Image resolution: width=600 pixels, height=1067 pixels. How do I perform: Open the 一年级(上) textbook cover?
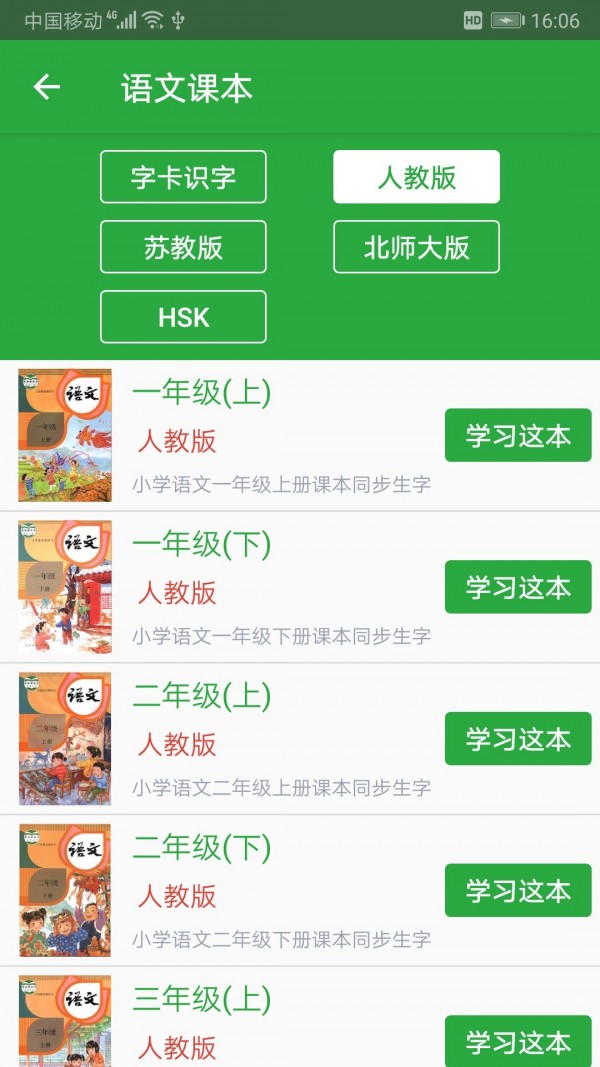click(x=65, y=436)
